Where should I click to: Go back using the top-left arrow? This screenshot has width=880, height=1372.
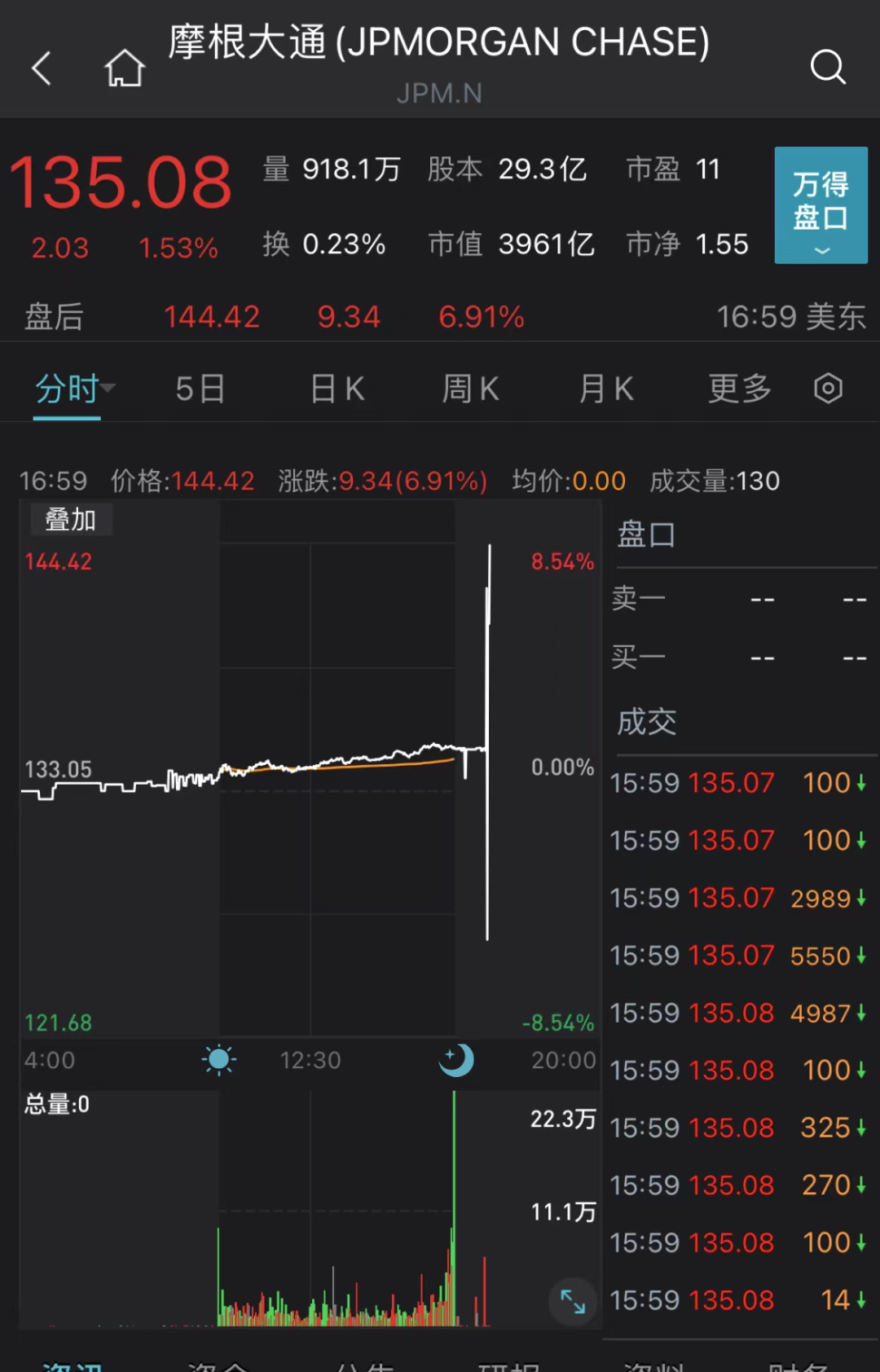tap(42, 68)
